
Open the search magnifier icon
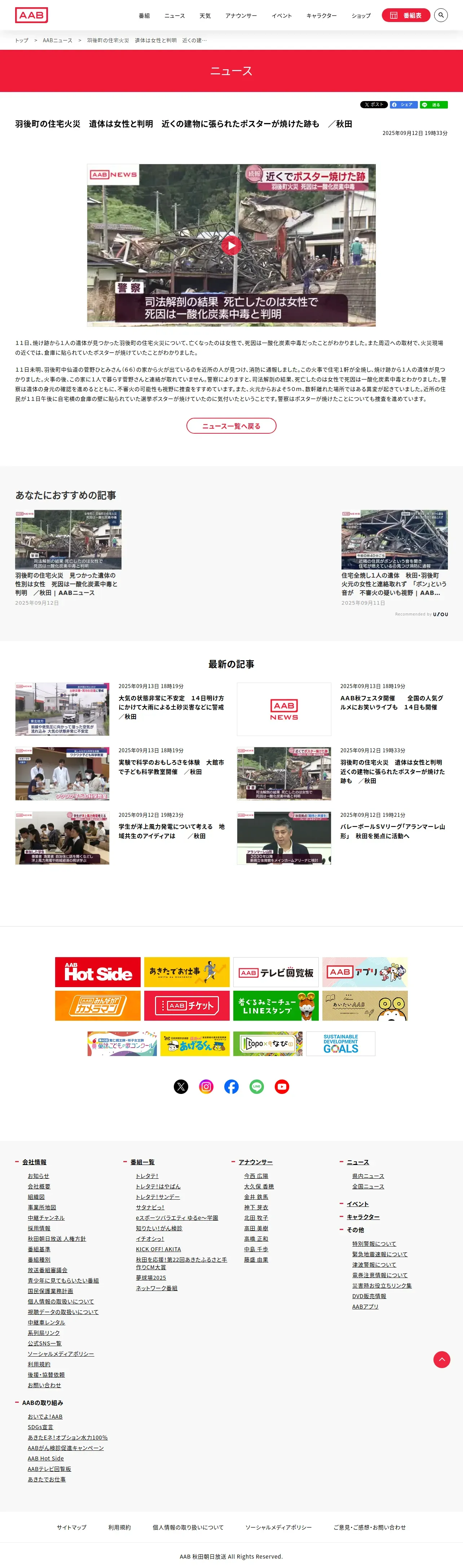(441, 15)
